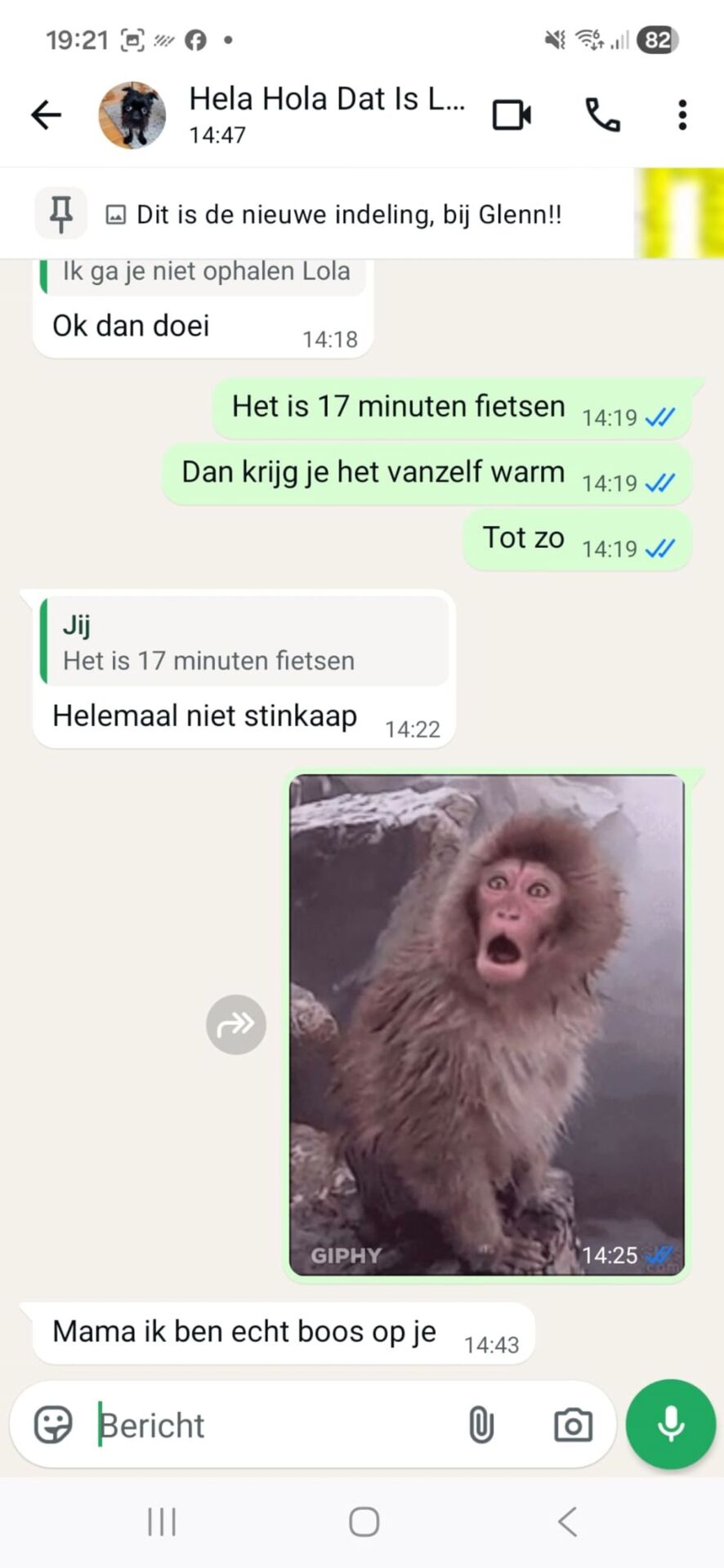Open the three-dot overflow menu
The width and height of the screenshot is (724, 1568).
[682, 115]
